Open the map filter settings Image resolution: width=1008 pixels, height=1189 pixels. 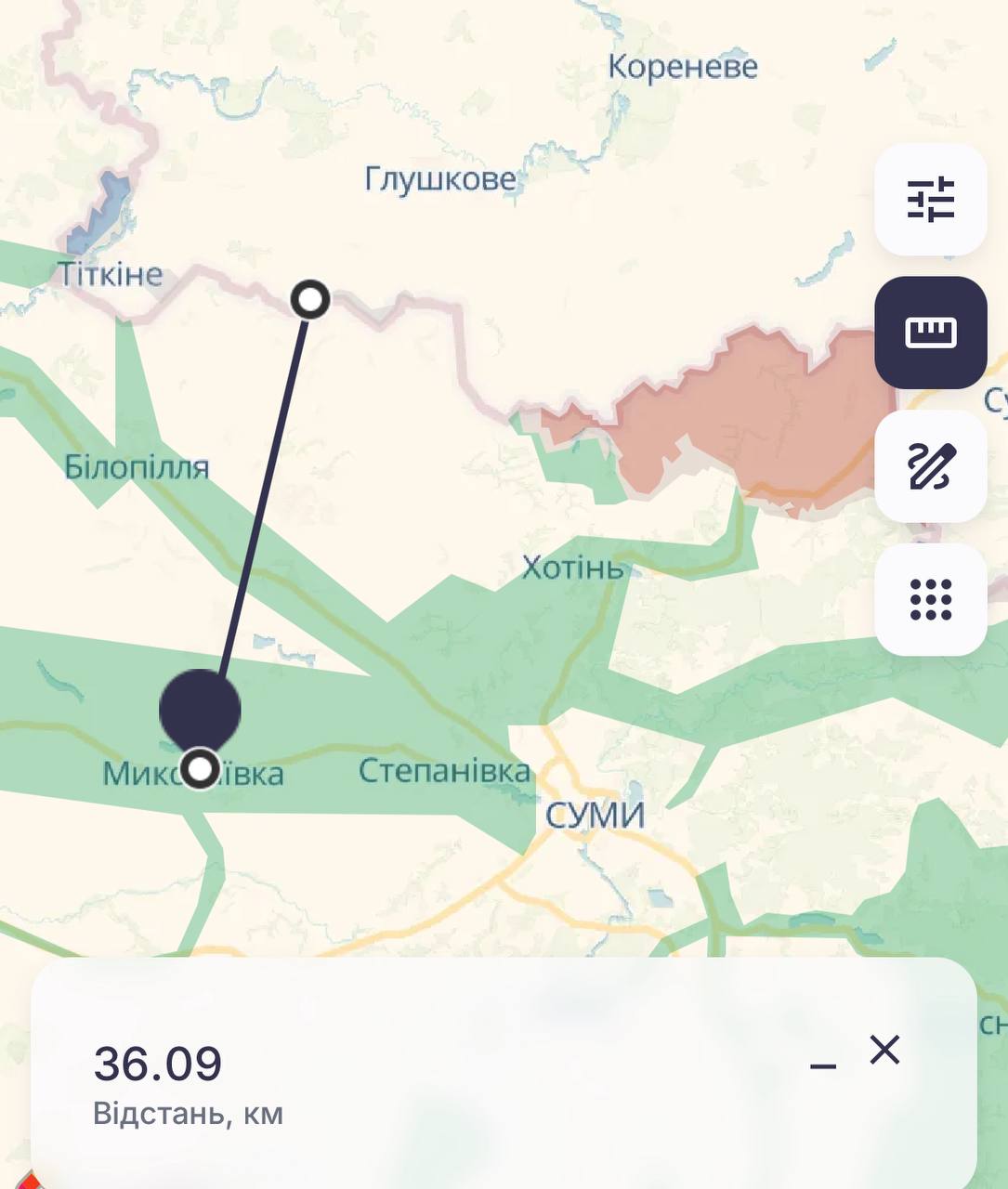pyautogui.click(x=930, y=200)
